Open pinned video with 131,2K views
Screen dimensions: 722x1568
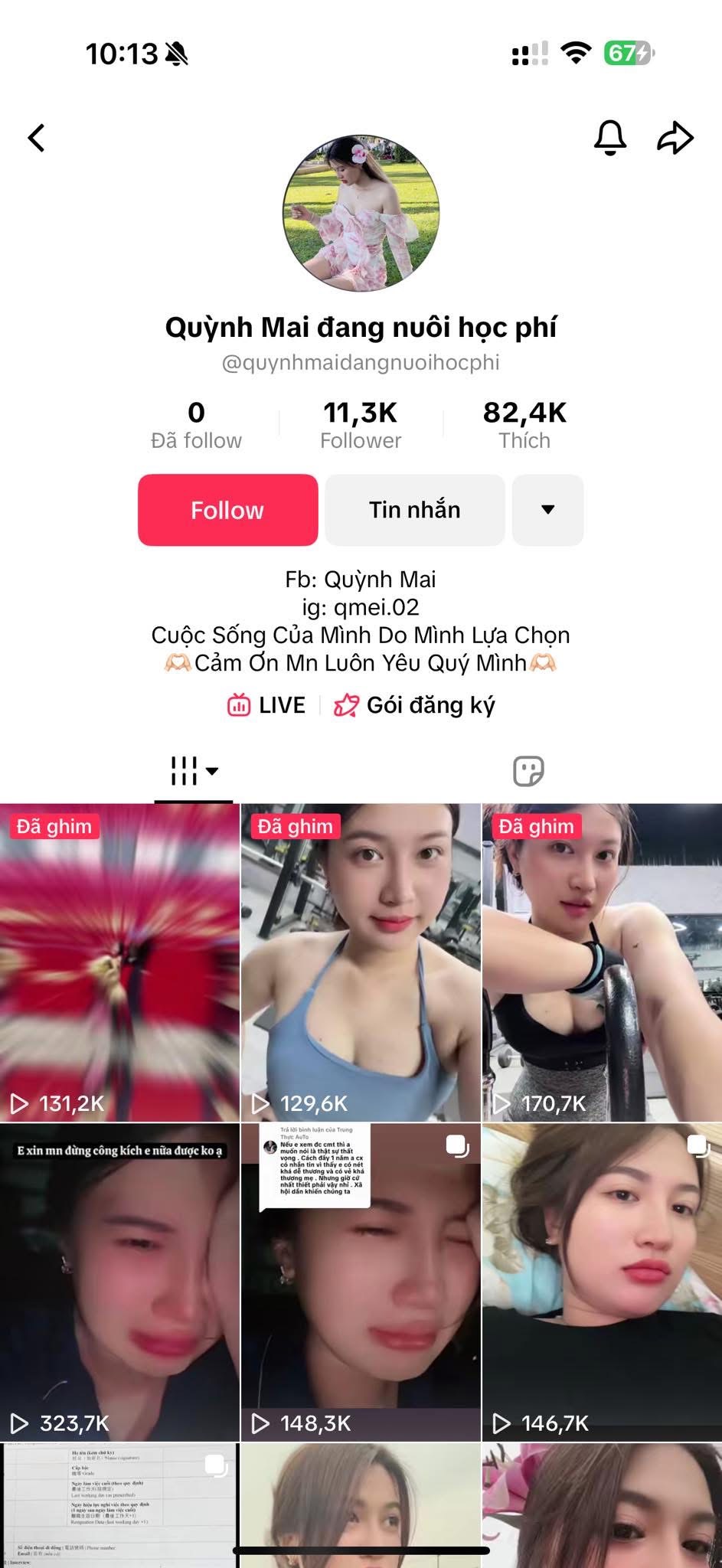pos(119,962)
